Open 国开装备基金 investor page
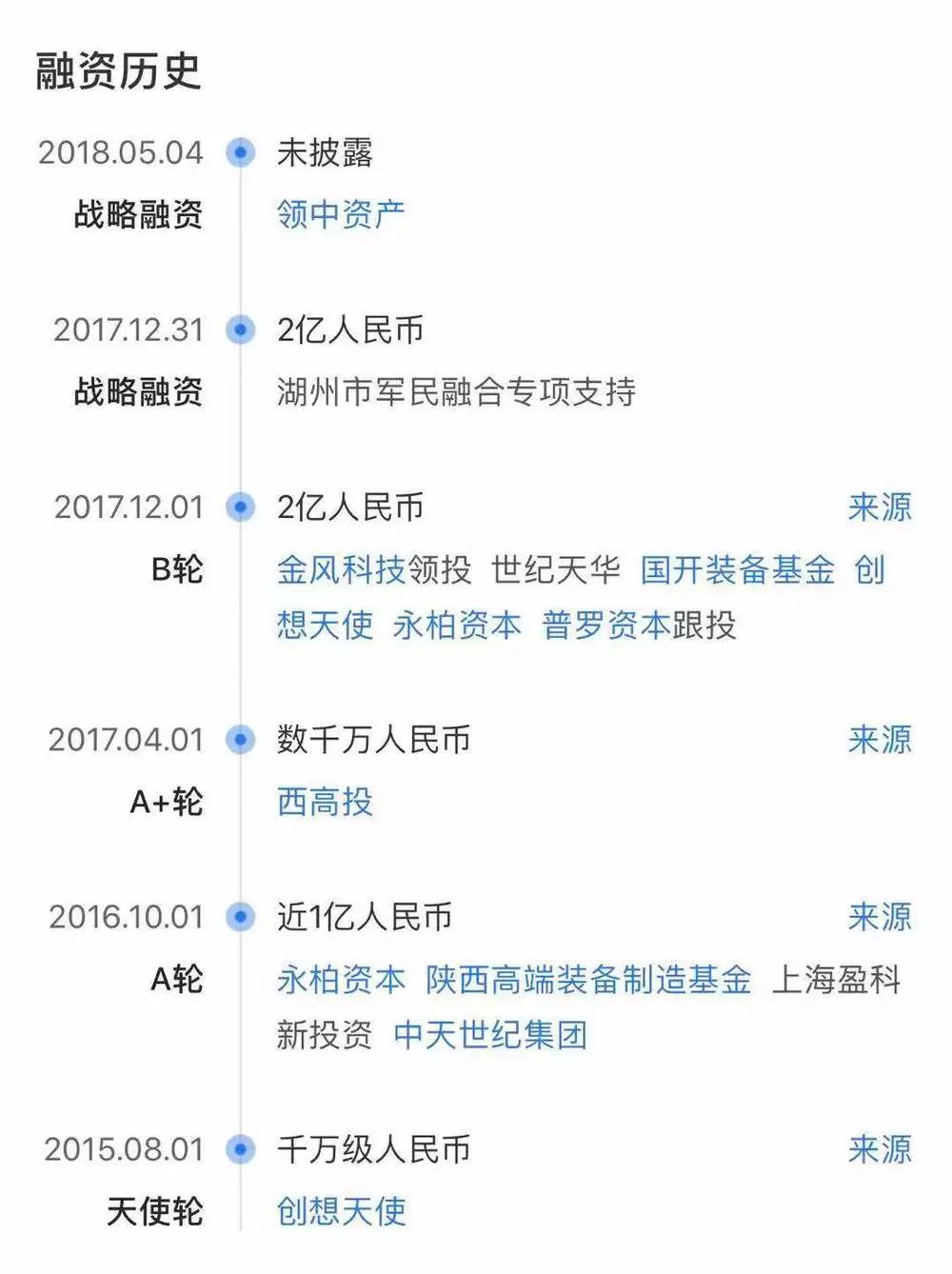 [737, 569]
